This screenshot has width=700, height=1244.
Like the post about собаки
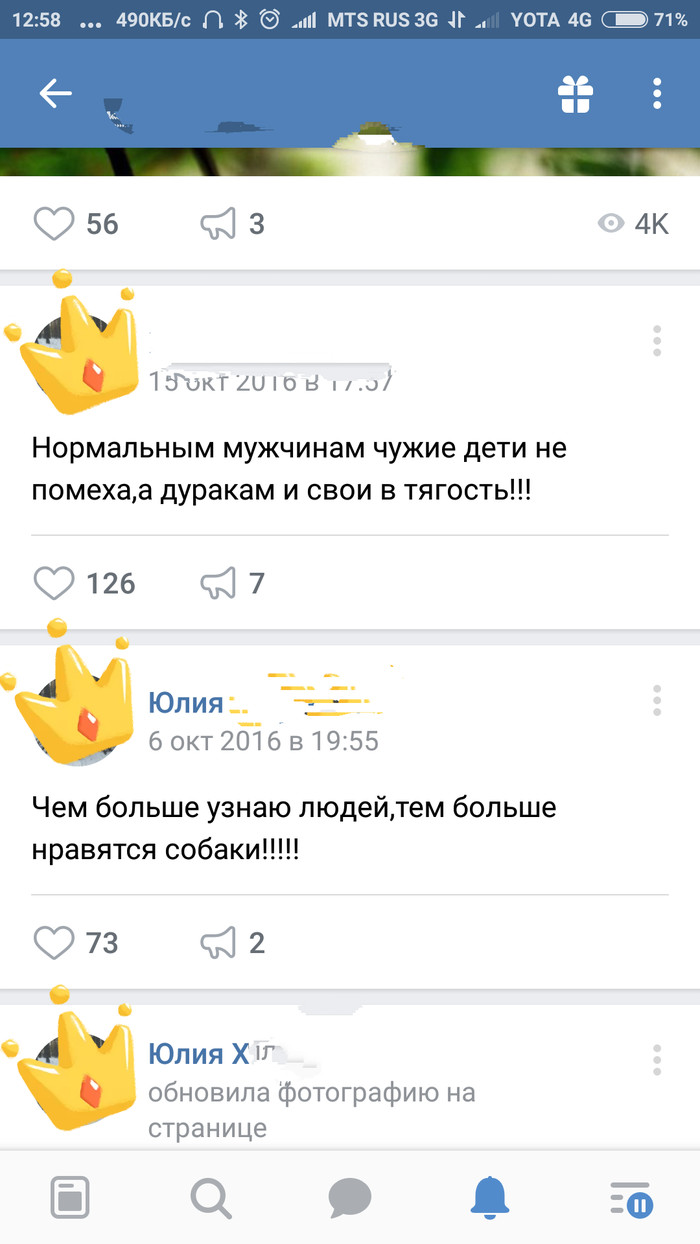click(55, 942)
